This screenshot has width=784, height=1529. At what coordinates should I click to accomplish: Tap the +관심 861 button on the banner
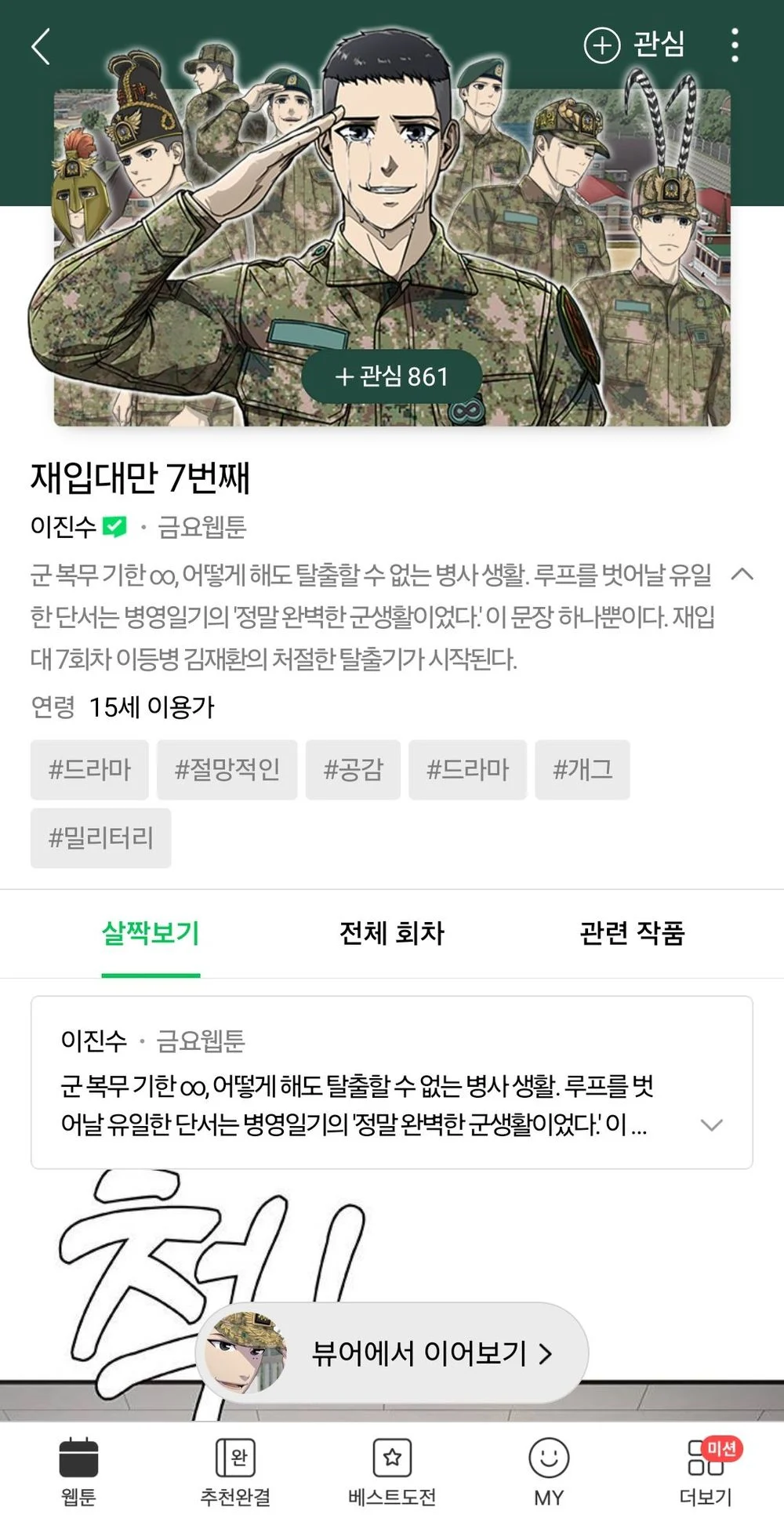tap(391, 376)
